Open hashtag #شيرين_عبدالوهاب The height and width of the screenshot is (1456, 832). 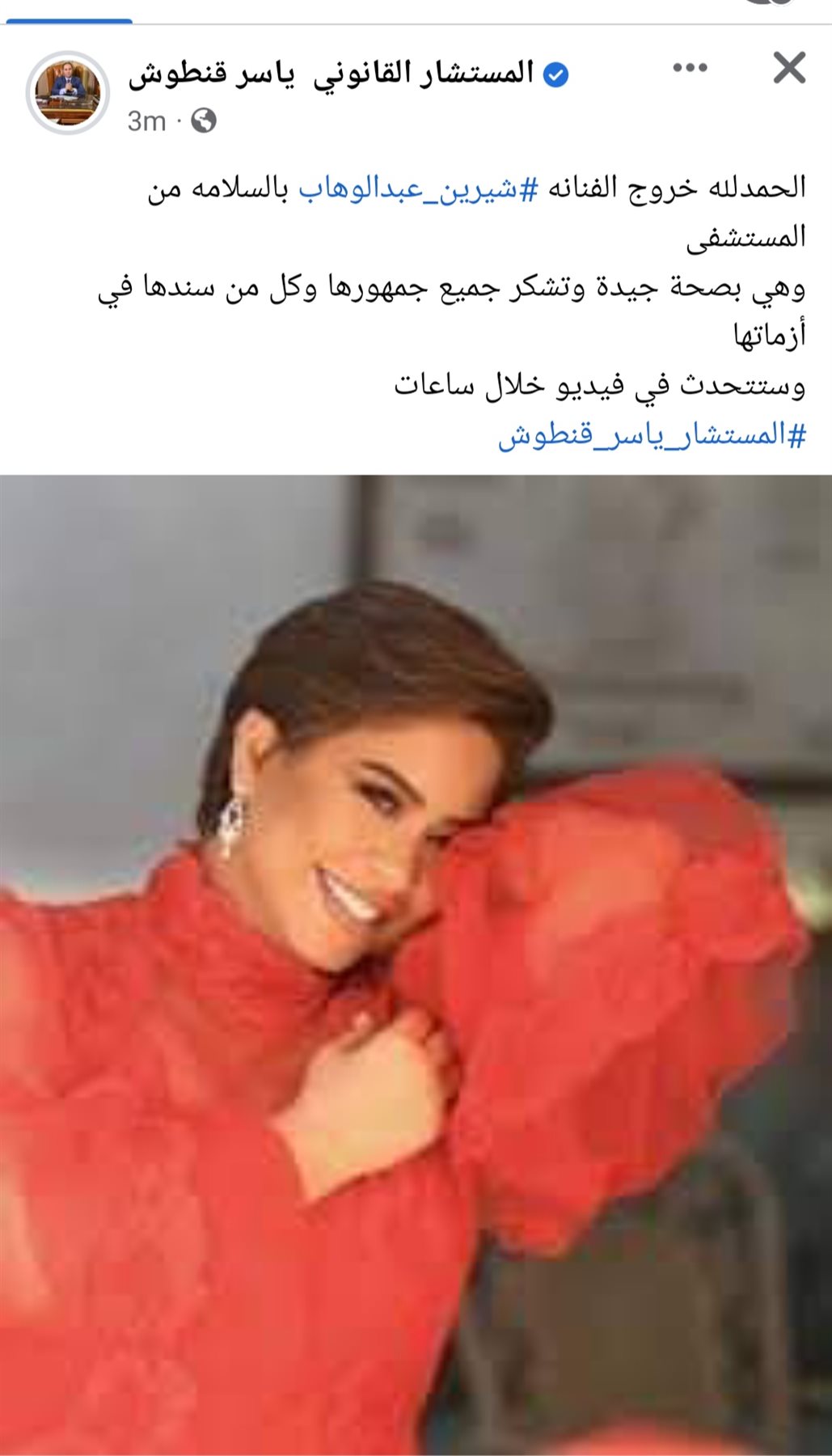[418, 189]
